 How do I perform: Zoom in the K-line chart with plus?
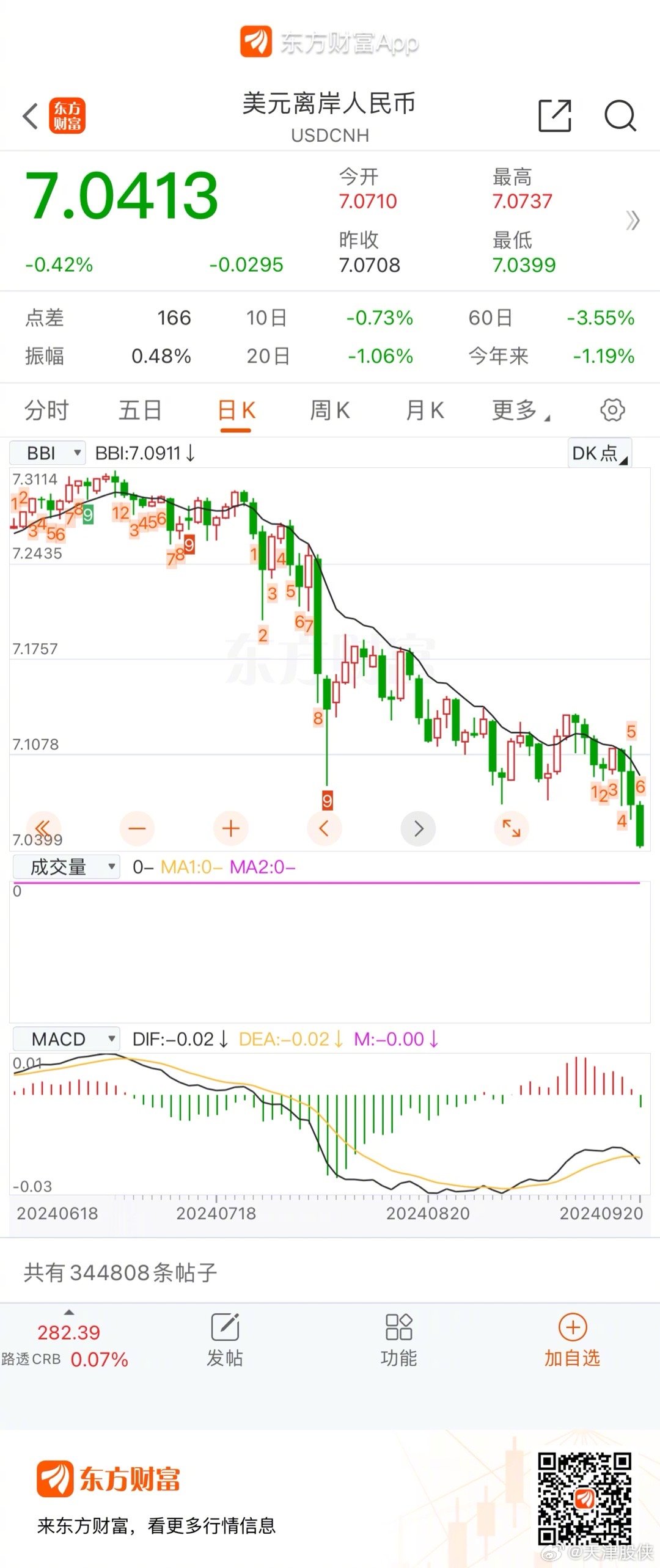coord(230,828)
